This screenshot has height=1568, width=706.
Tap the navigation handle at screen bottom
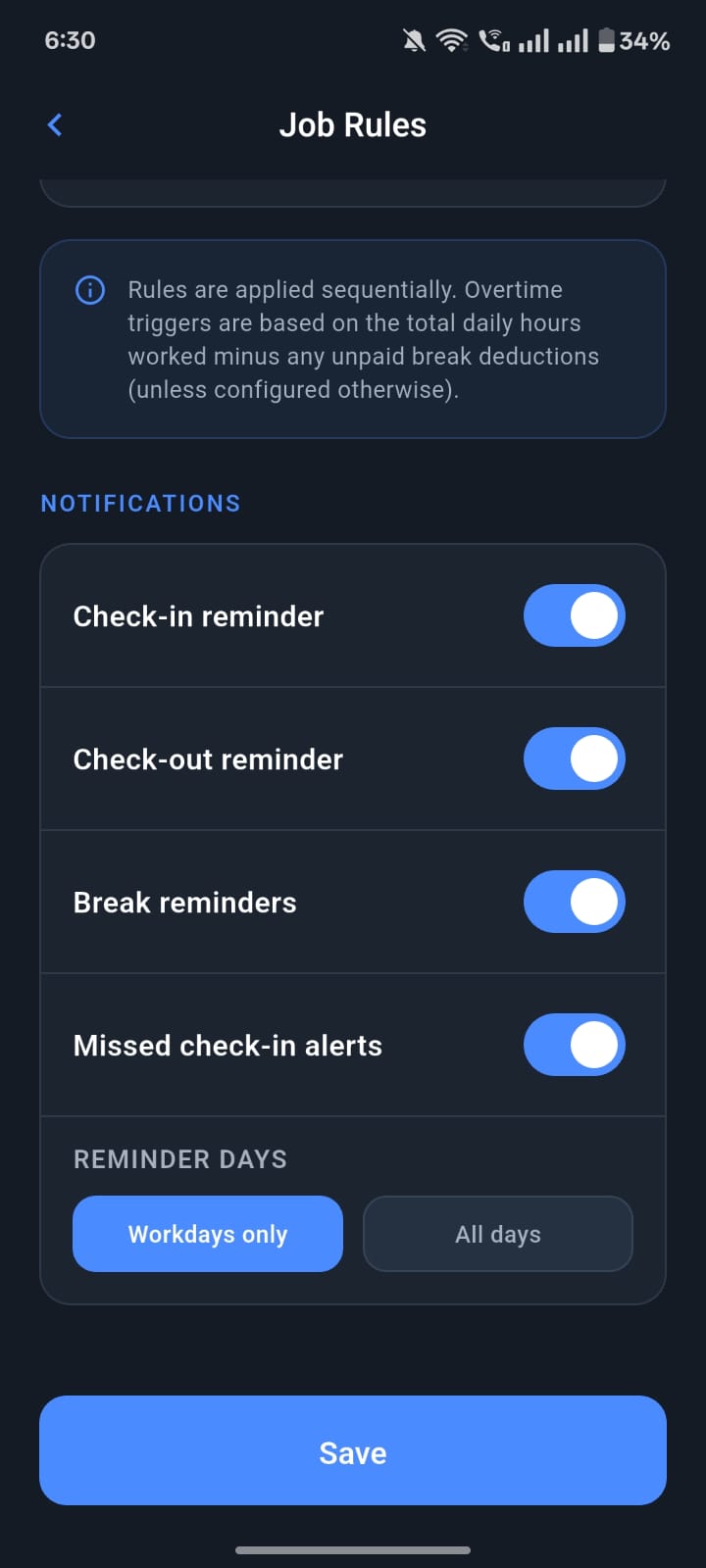pos(353,1550)
